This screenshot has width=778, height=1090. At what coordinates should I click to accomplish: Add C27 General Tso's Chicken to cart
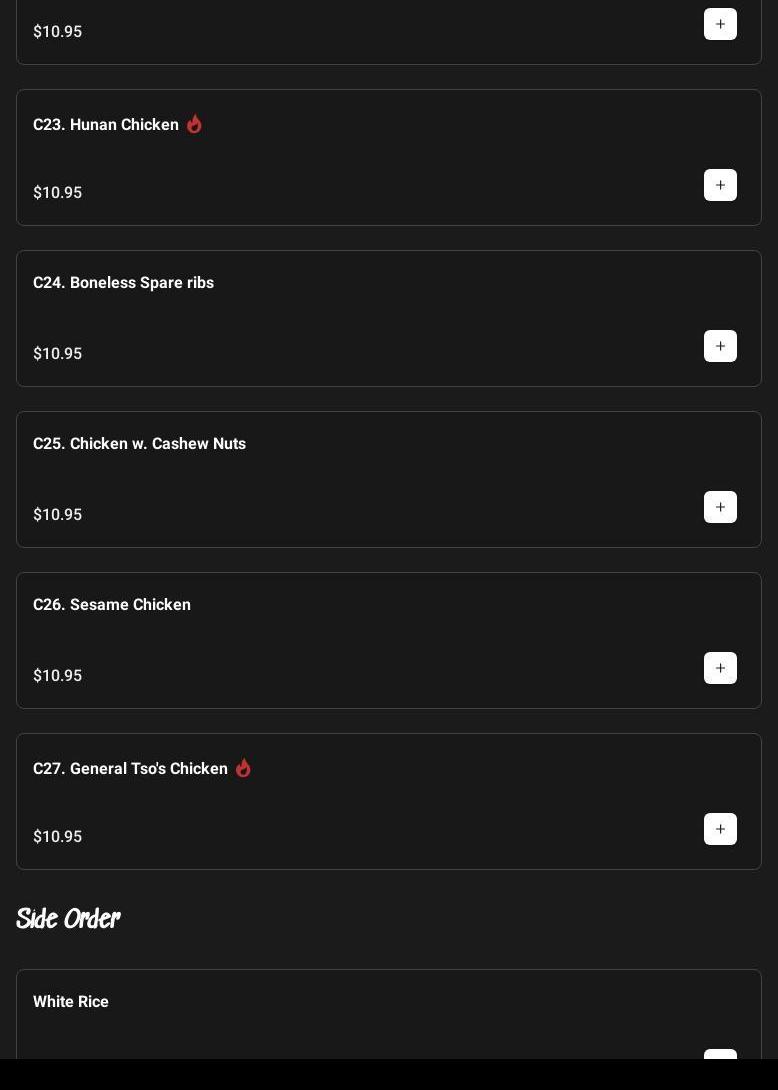[720, 829]
